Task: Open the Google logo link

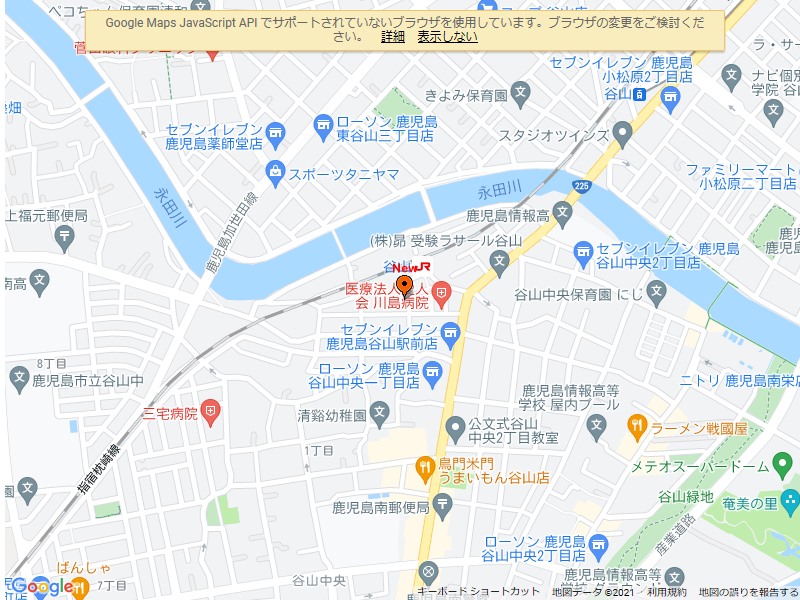Action: [x=37, y=586]
